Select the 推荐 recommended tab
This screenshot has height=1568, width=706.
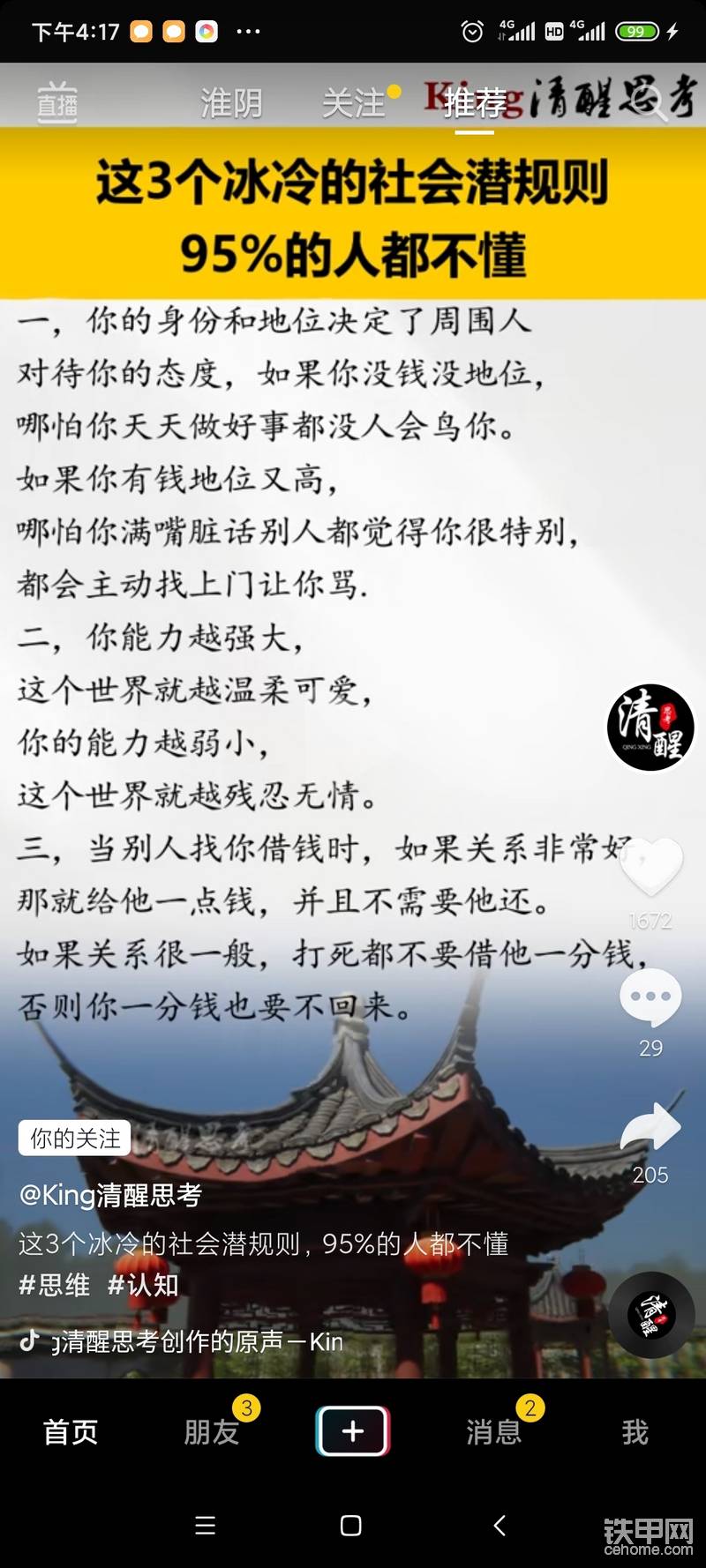475,103
